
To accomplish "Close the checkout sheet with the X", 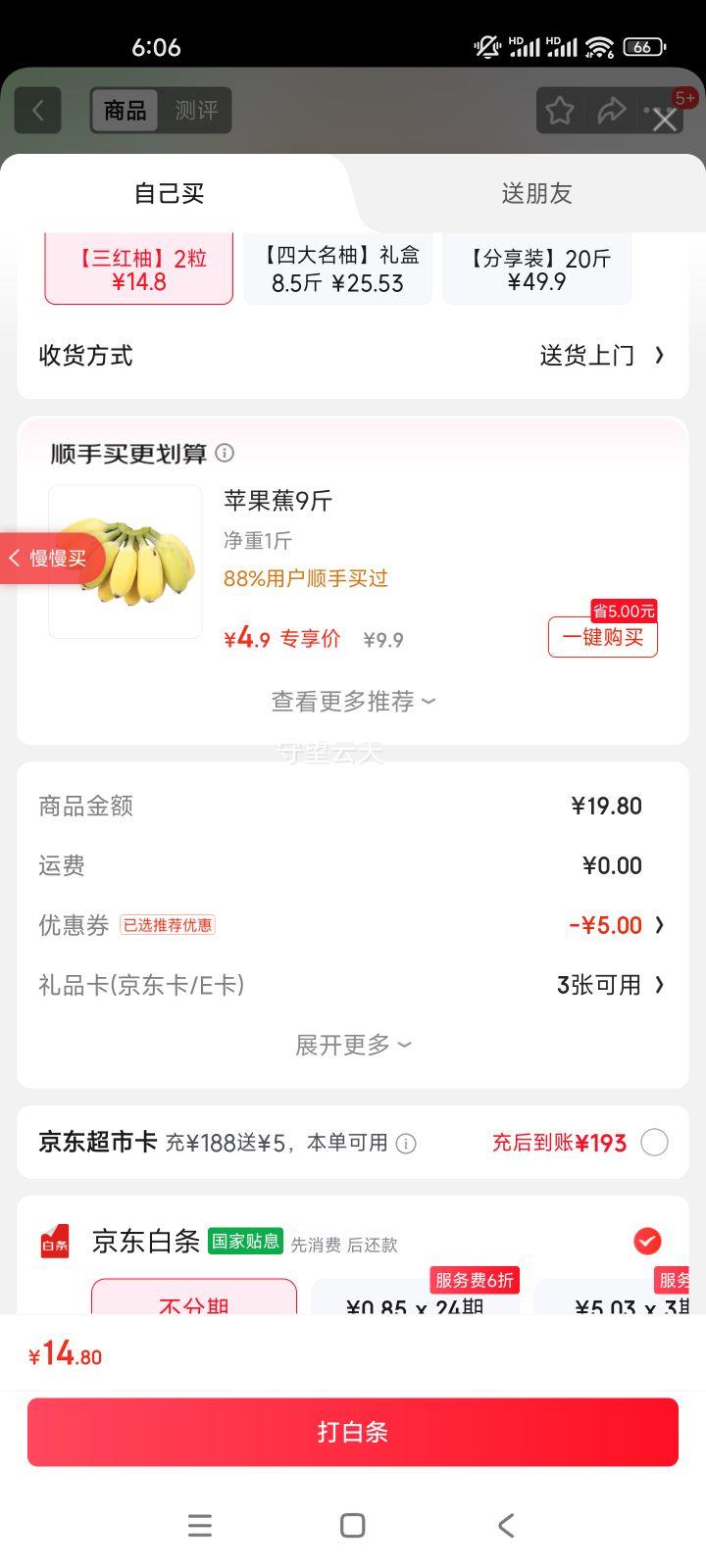I will point(665,120).
